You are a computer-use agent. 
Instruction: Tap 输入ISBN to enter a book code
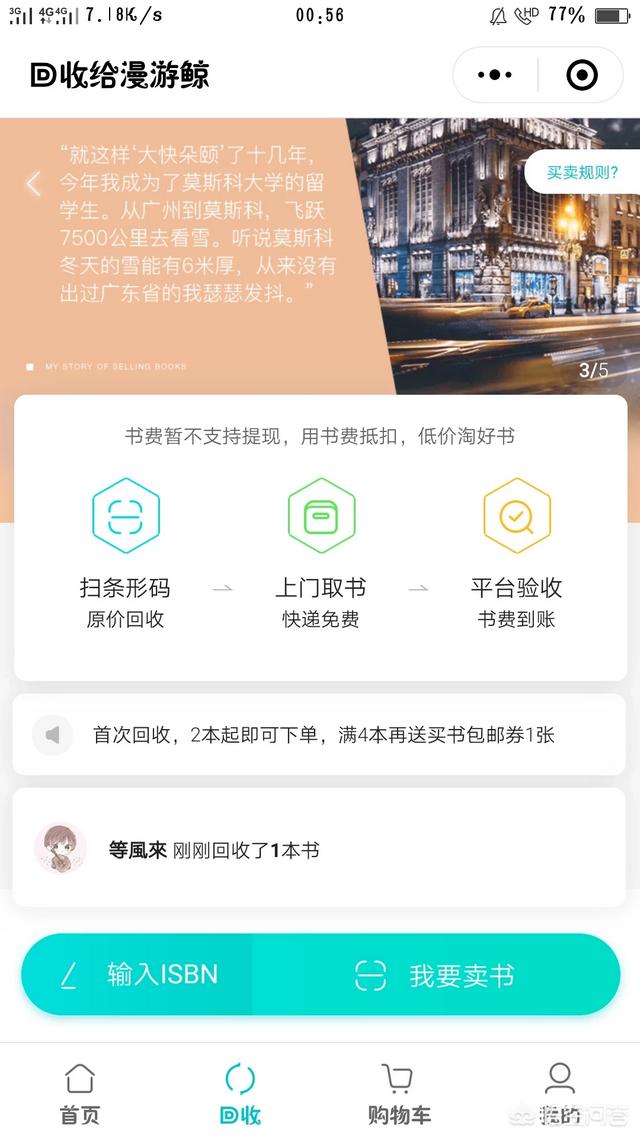click(138, 975)
